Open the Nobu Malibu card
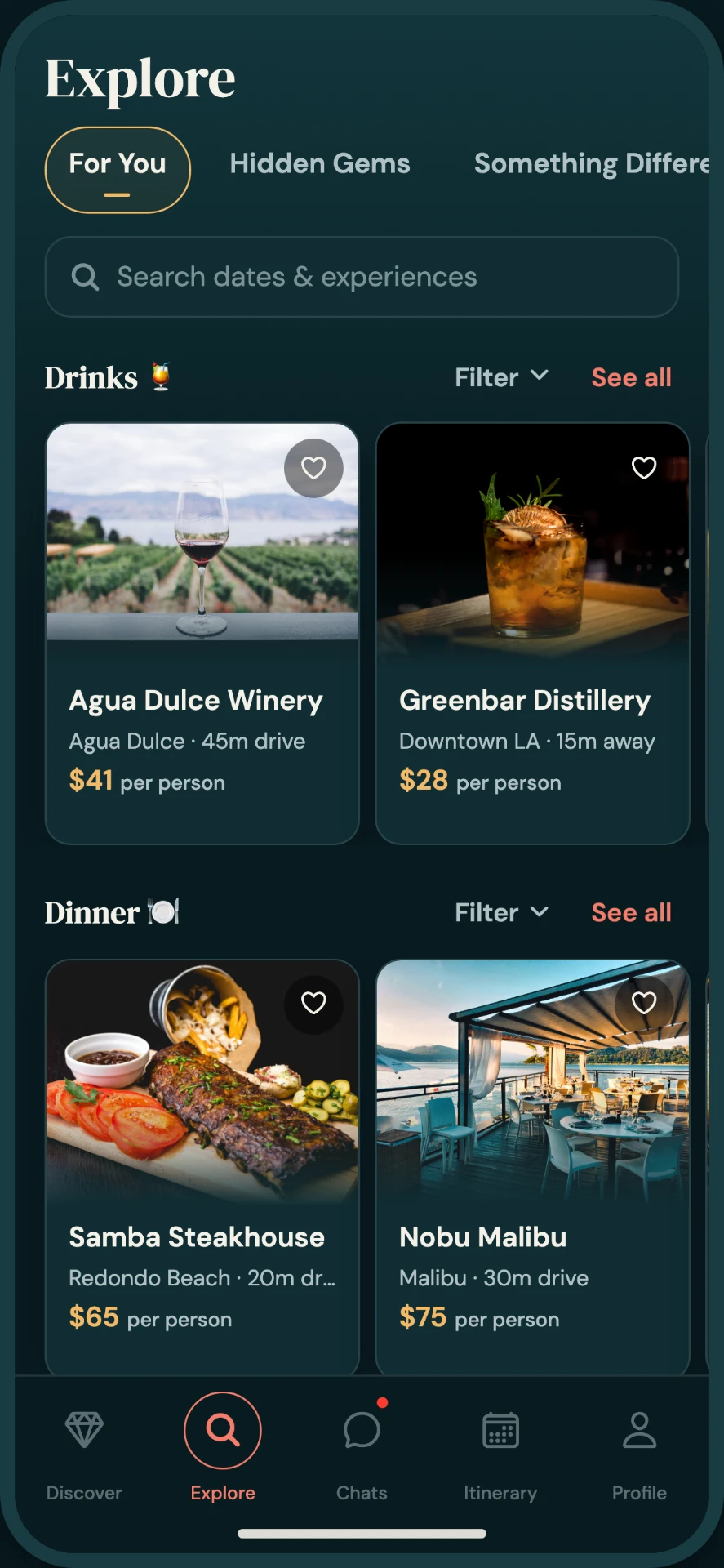The height and width of the screenshot is (1568, 724). coord(533,1168)
